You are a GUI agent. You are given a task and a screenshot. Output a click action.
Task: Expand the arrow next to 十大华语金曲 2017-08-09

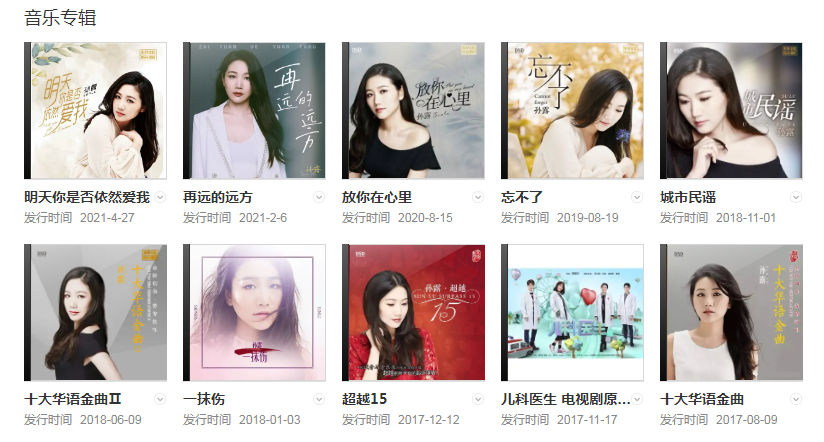[x=796, y=398]
